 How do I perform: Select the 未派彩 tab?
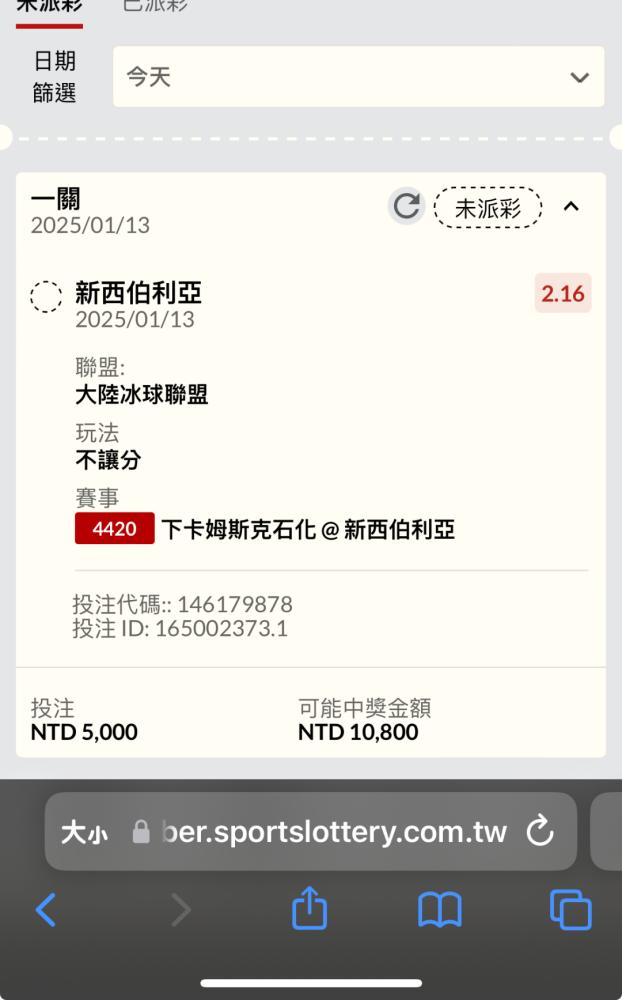[x=49, y=6]
